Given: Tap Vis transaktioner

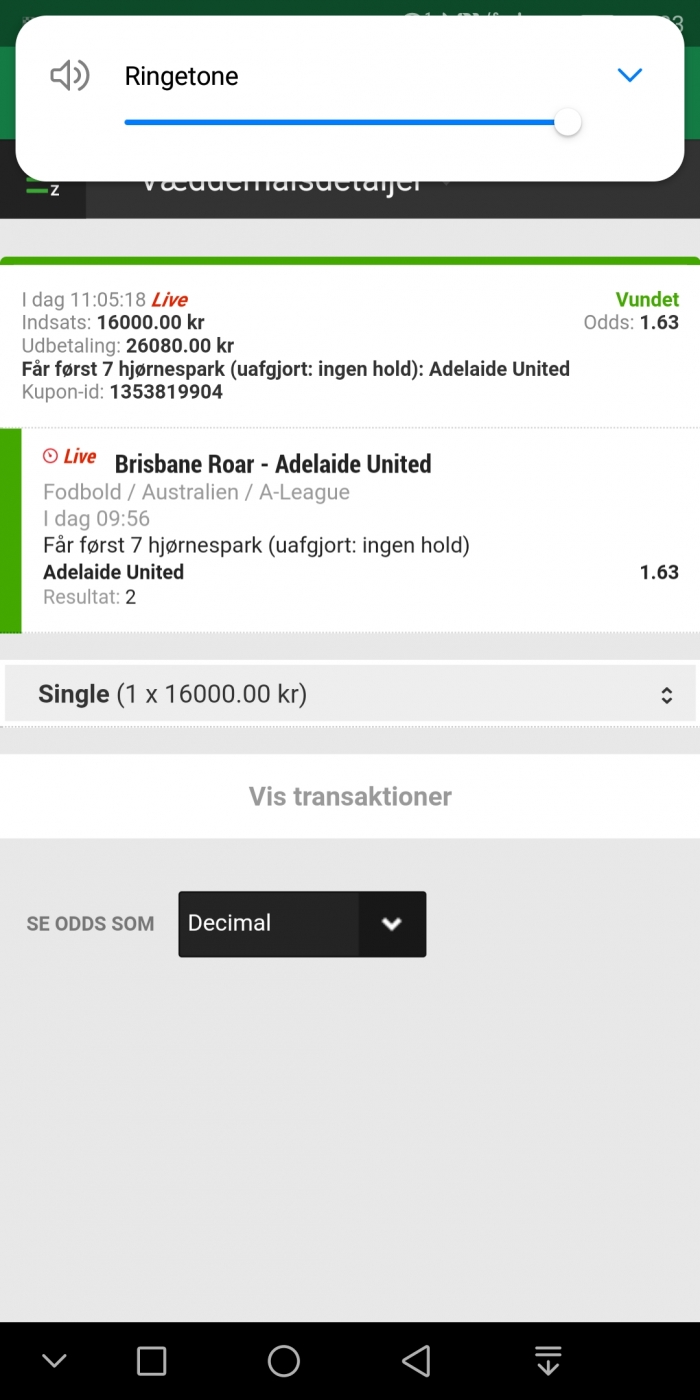Looking at the screenshot, I should click(350, 796).
